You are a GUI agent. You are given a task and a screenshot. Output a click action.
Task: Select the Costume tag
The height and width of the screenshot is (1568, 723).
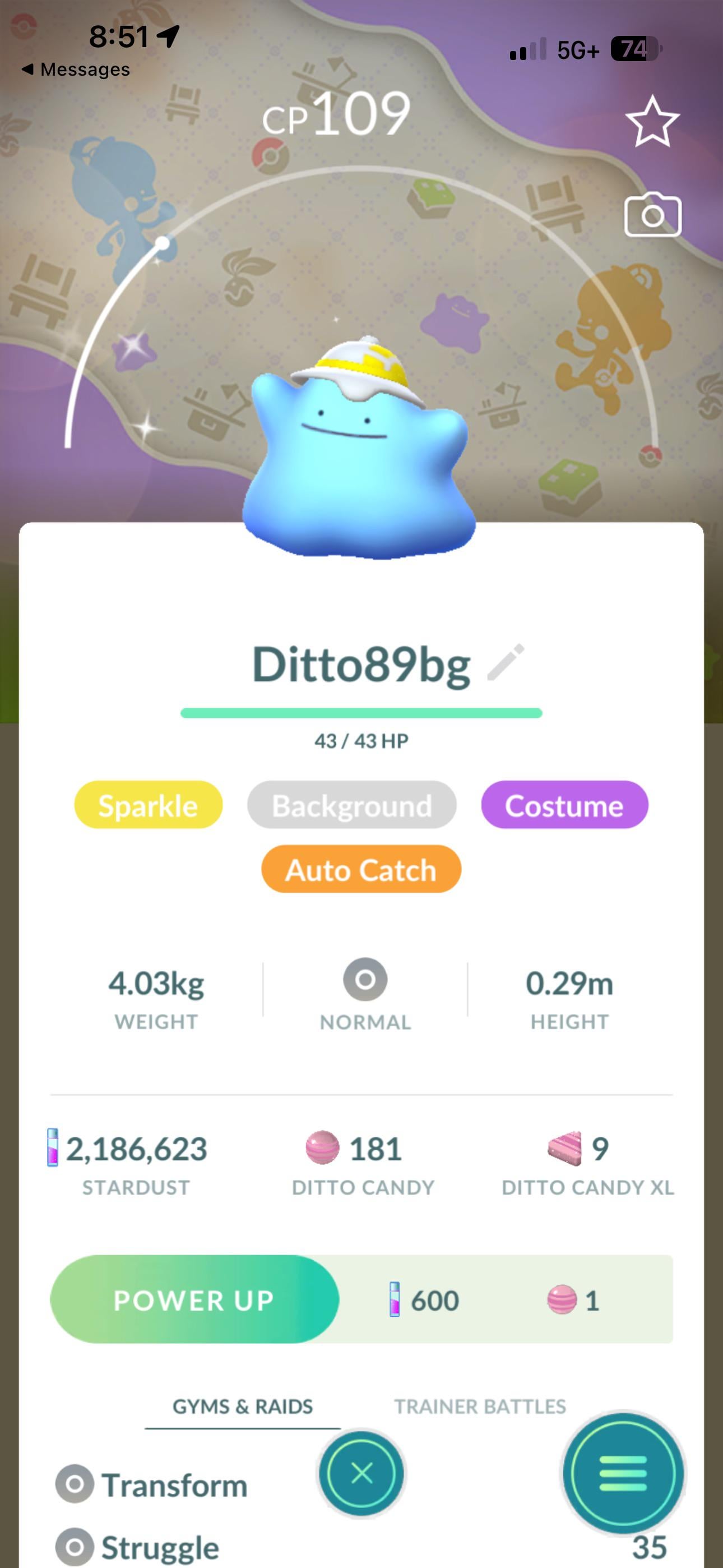coord(564,805)
